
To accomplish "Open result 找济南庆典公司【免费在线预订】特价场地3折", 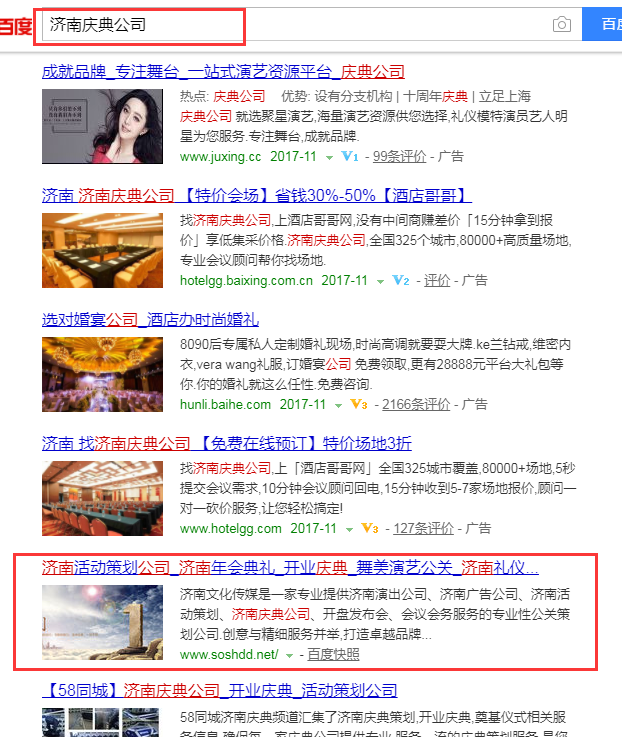I will pyautogui.click(x=226, y=443).
